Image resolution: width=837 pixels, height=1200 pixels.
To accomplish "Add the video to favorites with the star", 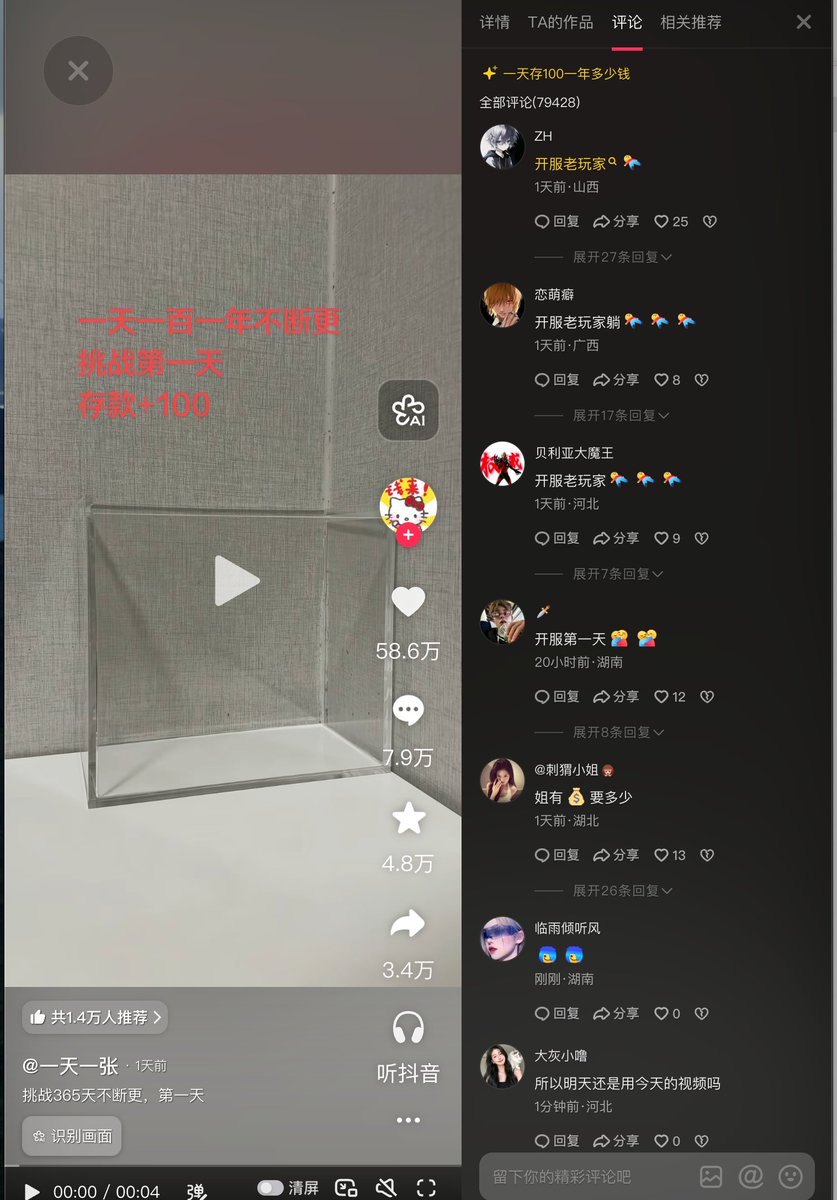I will [x=408, y=818].
